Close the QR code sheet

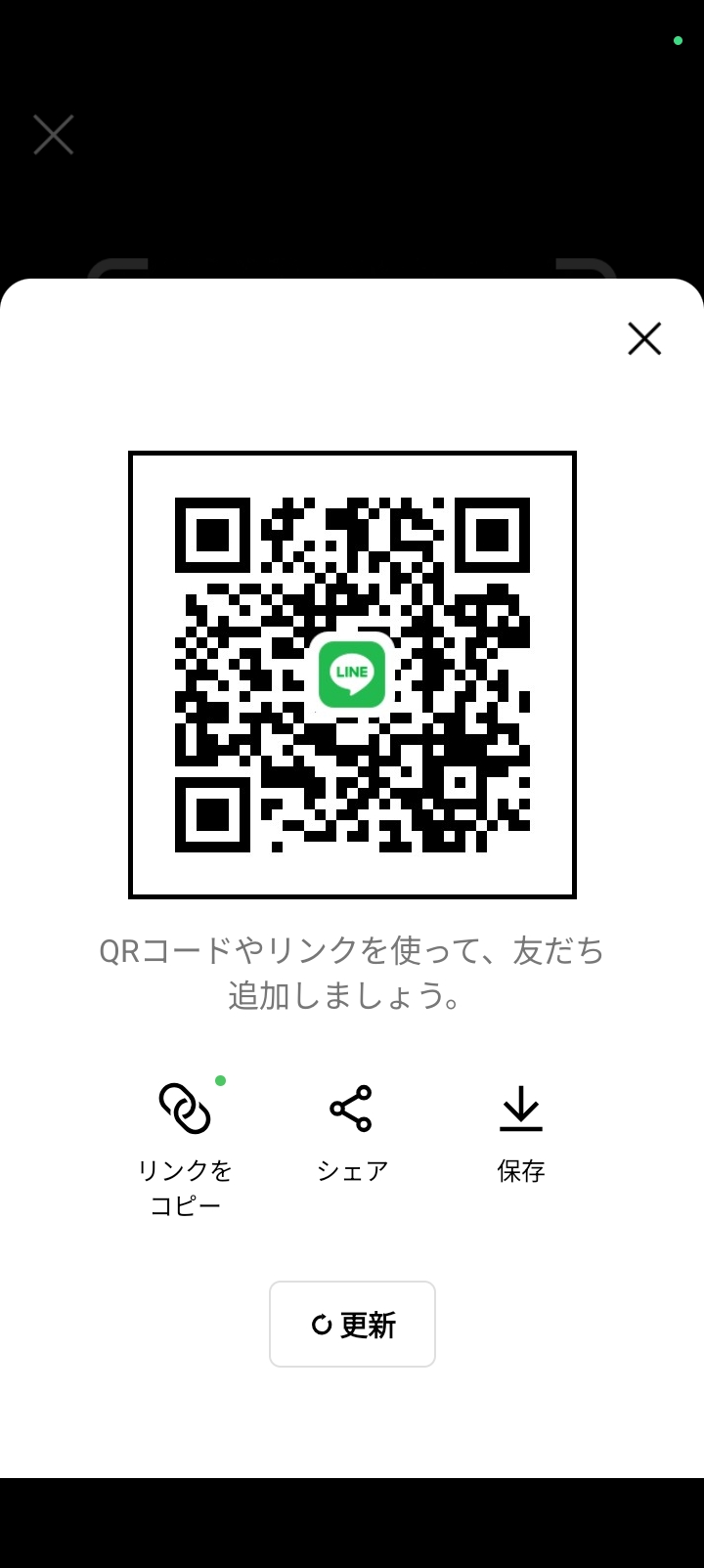point(644,339)
